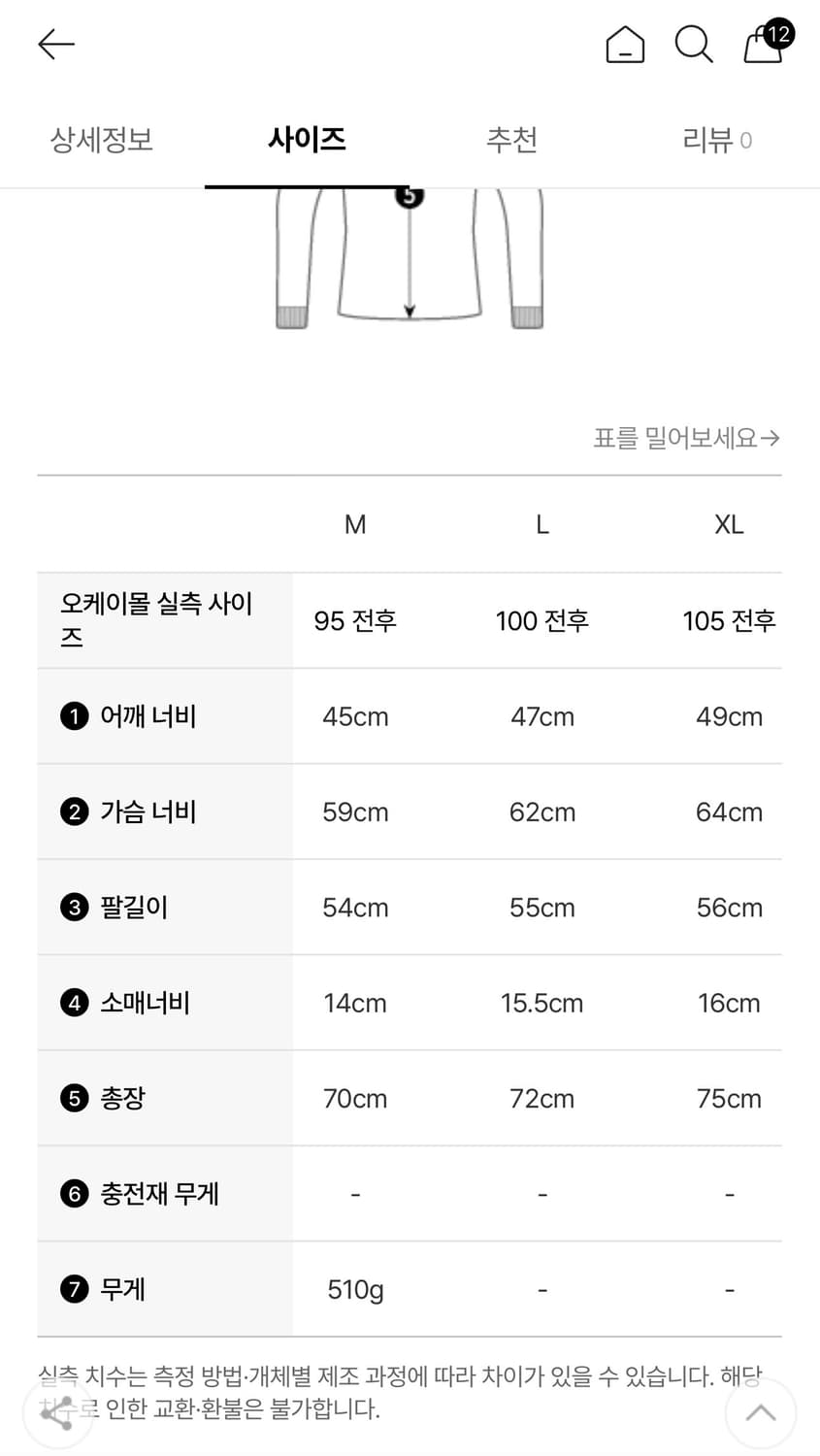Tap the 510g weight value for size M

(x=355, y=1289)
